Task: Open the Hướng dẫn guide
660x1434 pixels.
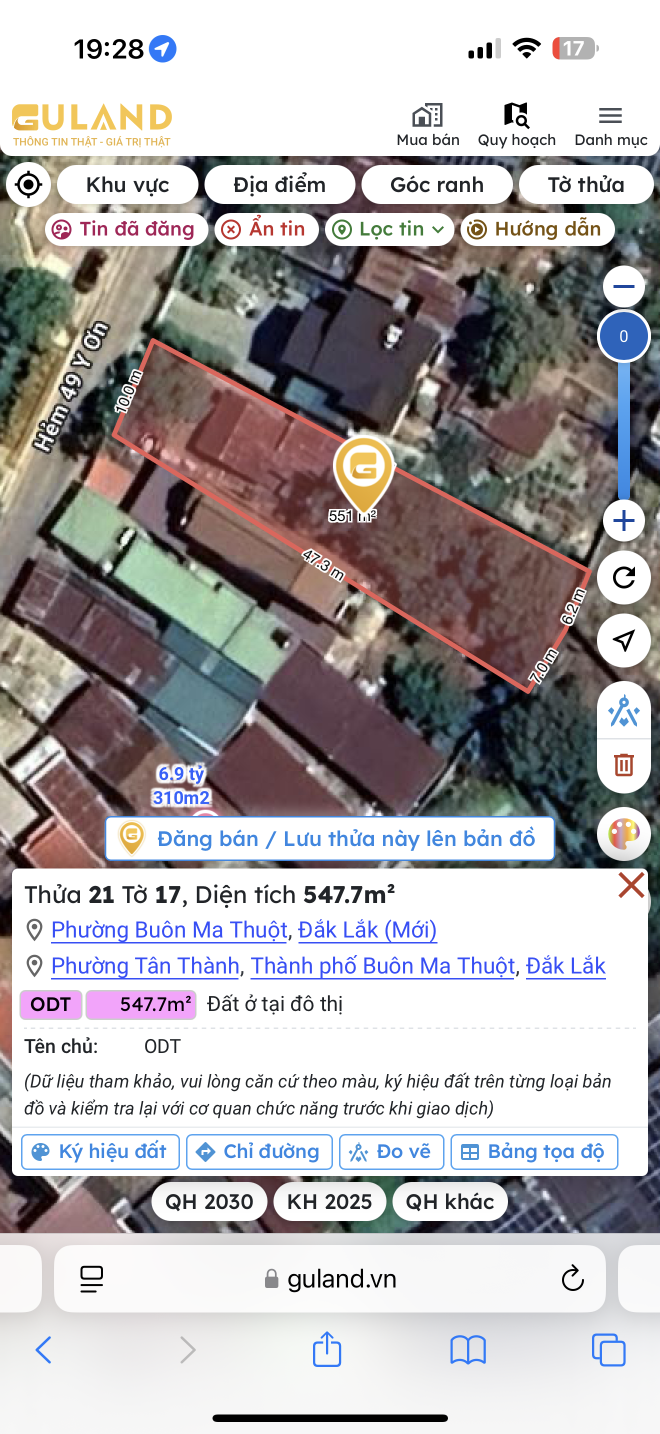Action: tap(536, 229)
